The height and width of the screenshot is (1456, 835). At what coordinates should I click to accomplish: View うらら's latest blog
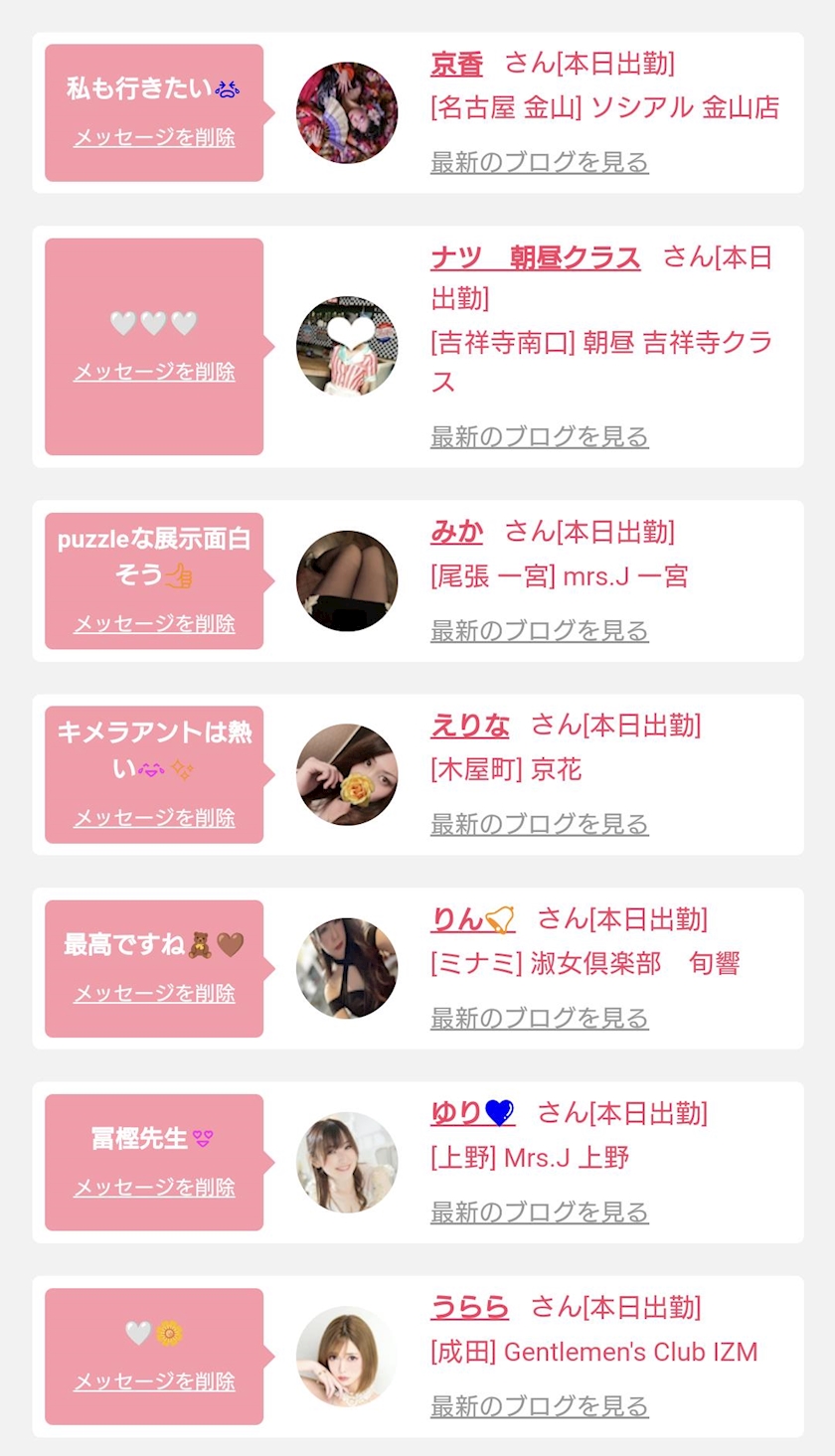(539, 1405)
